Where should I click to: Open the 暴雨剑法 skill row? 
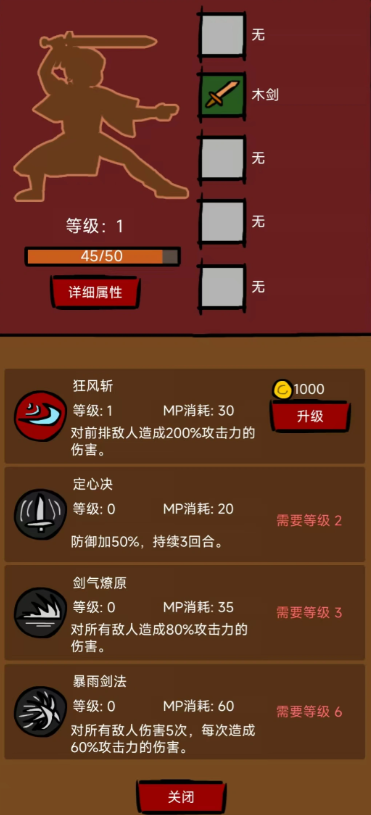(x=185, y=711)
